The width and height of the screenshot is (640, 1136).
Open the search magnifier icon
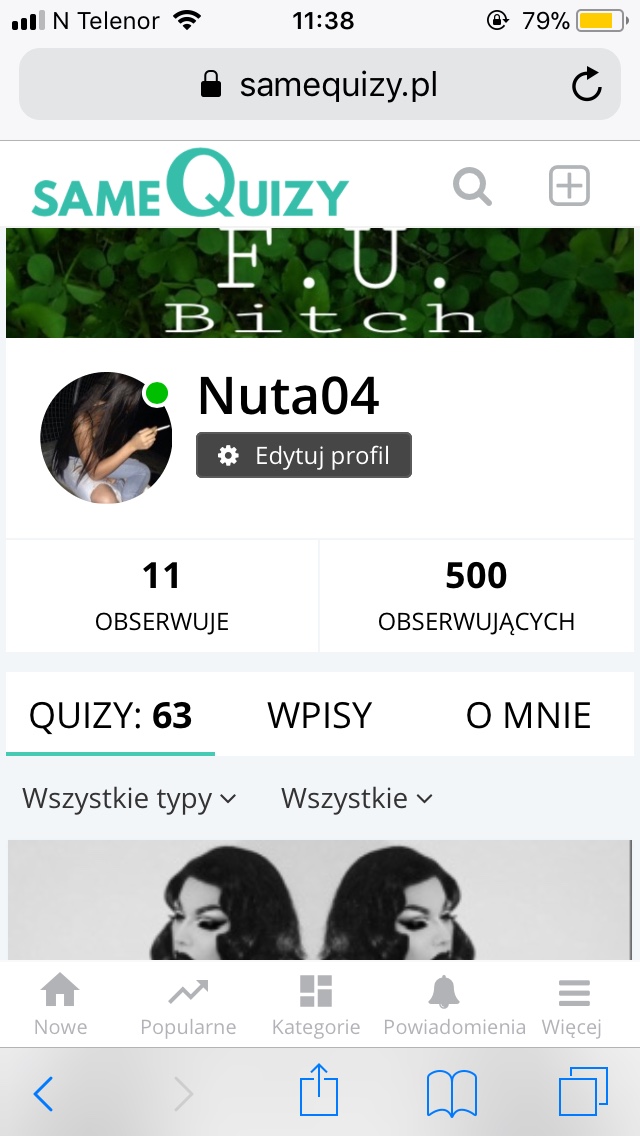coord(472,186)
